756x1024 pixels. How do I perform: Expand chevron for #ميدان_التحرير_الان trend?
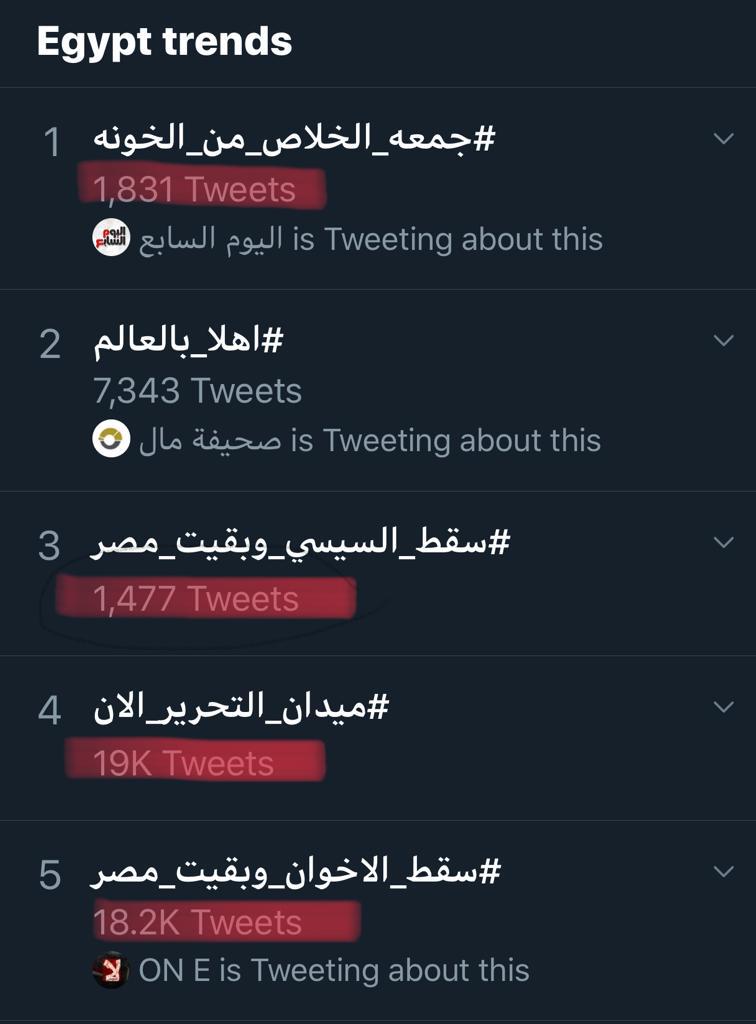click(723, 707)
